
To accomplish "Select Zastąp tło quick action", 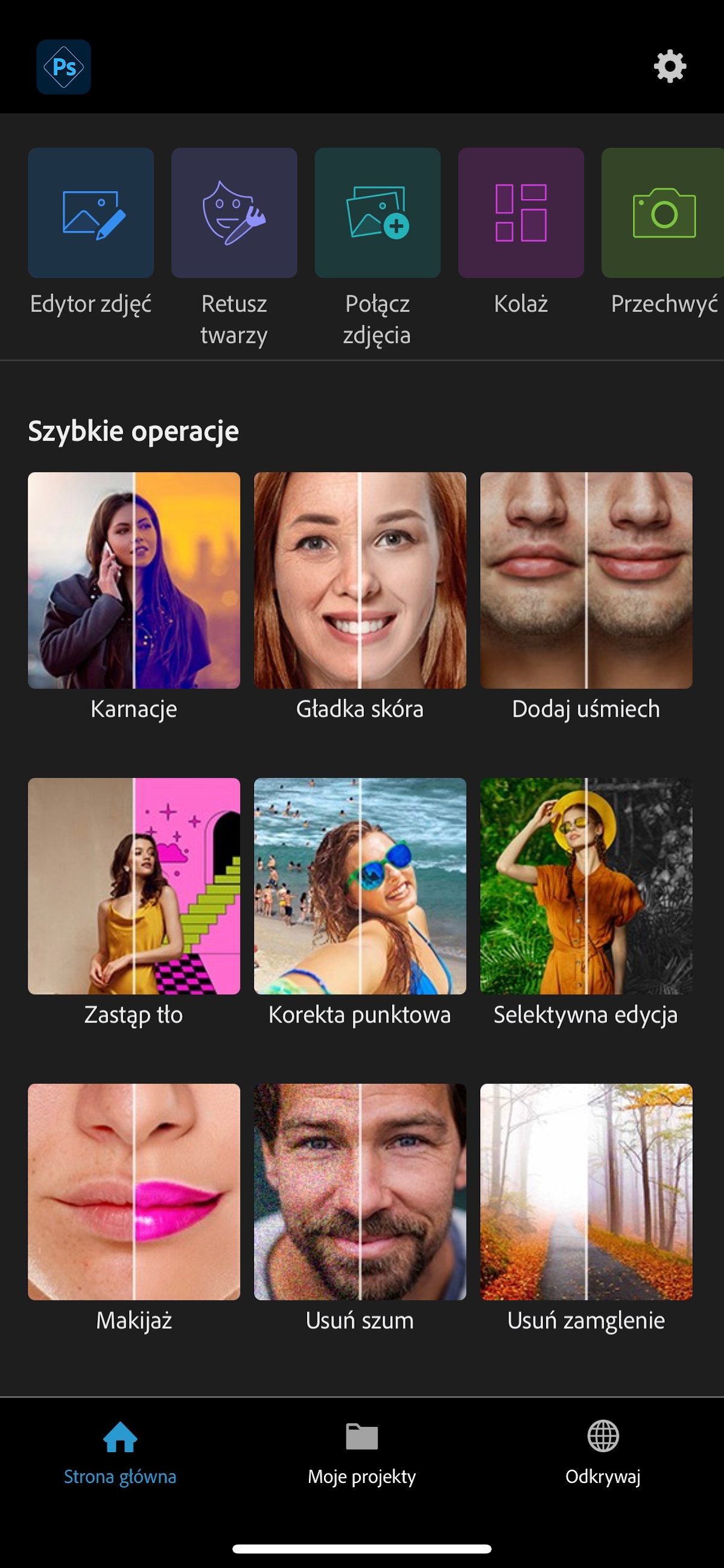I will [x=134, y=886].
